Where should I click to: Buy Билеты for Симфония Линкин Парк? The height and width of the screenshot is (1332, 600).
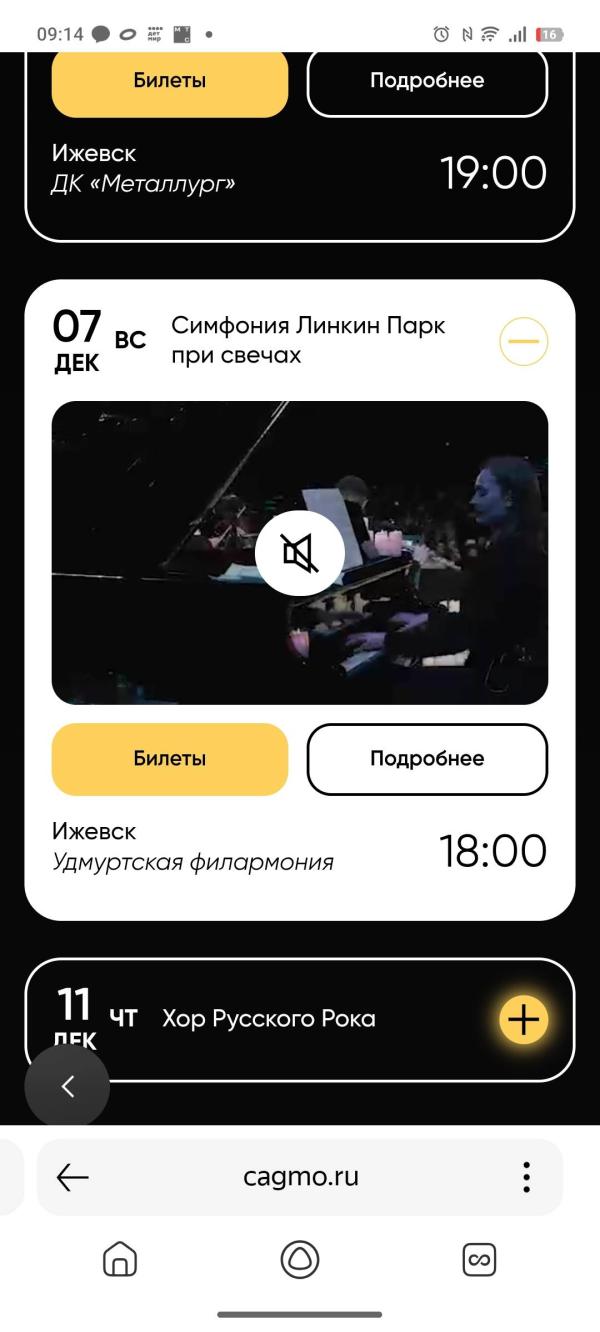170,759
